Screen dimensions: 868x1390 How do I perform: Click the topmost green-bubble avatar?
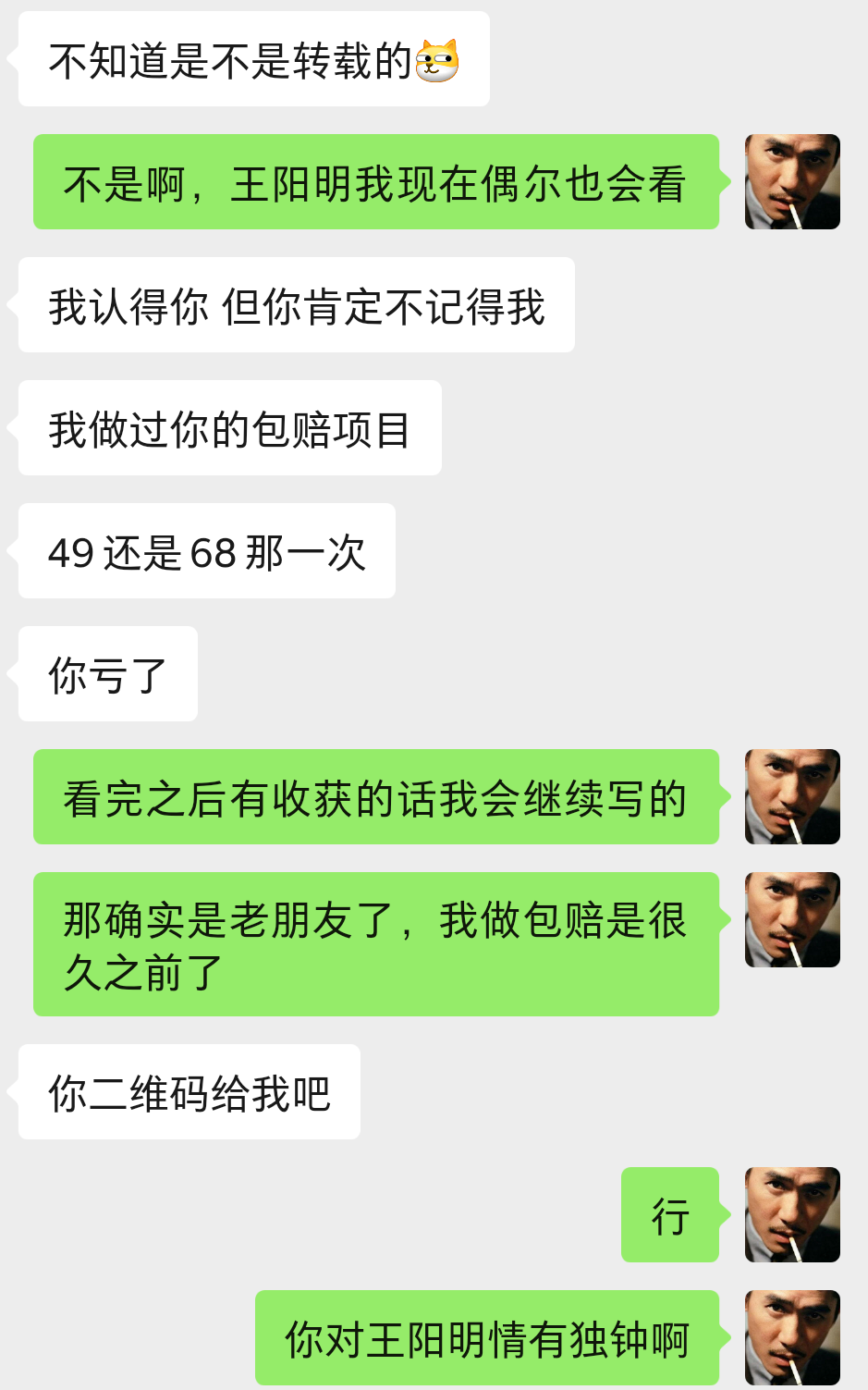[x=792, y=181]
